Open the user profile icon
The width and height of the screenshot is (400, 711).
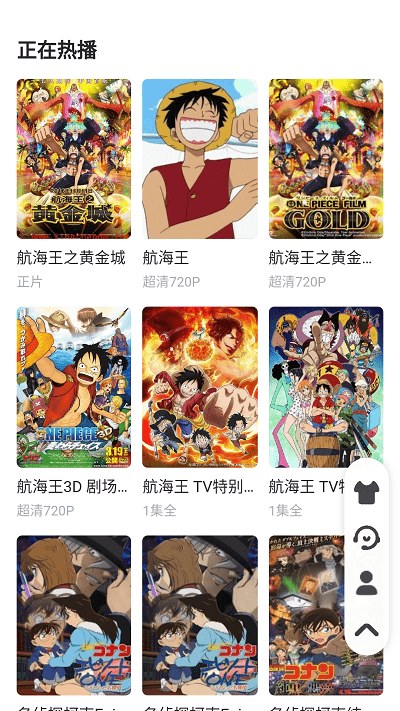pos(366,583)
